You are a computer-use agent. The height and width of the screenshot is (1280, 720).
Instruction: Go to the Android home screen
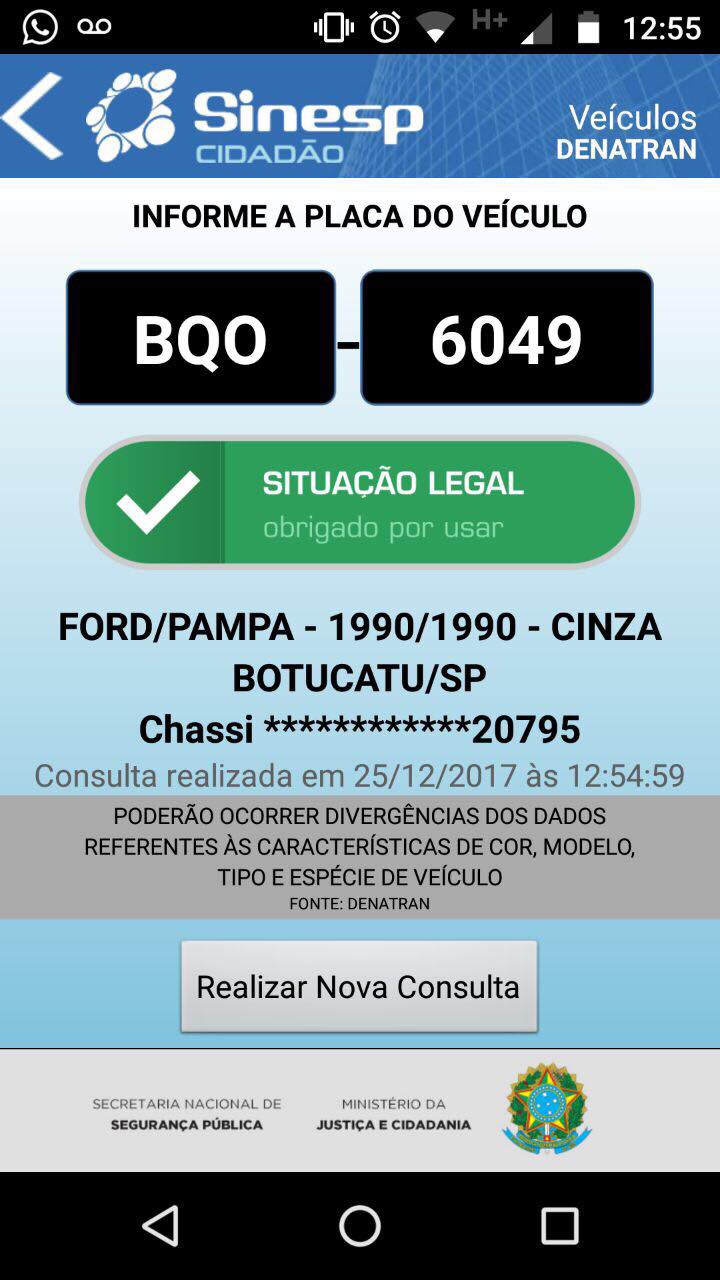pos(360,1225)
